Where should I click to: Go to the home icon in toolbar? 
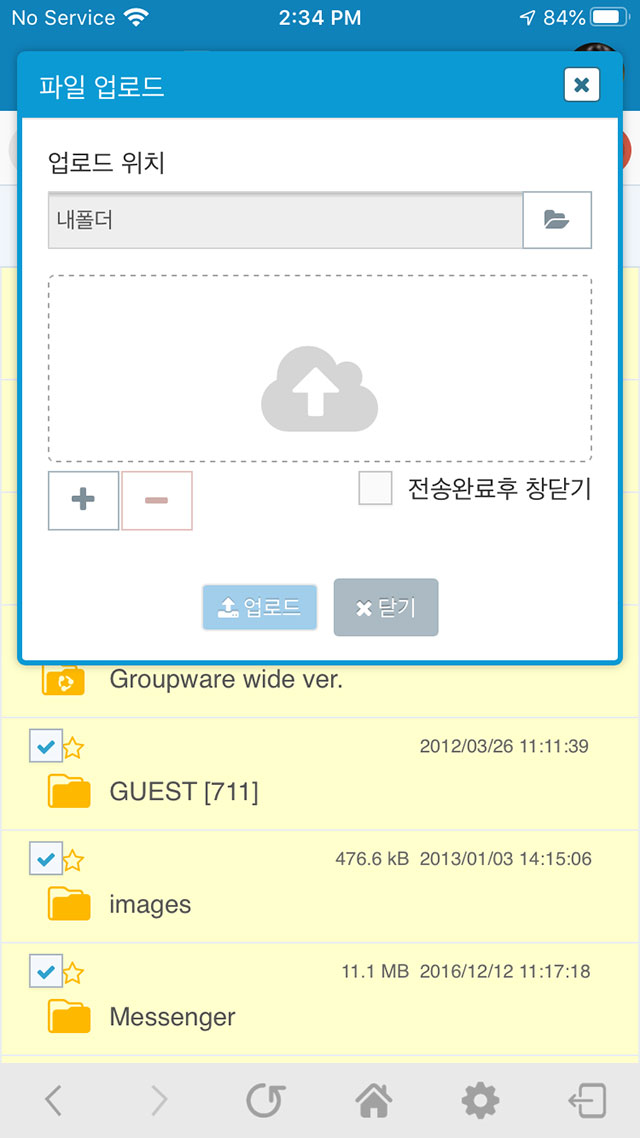[374, 1101]
